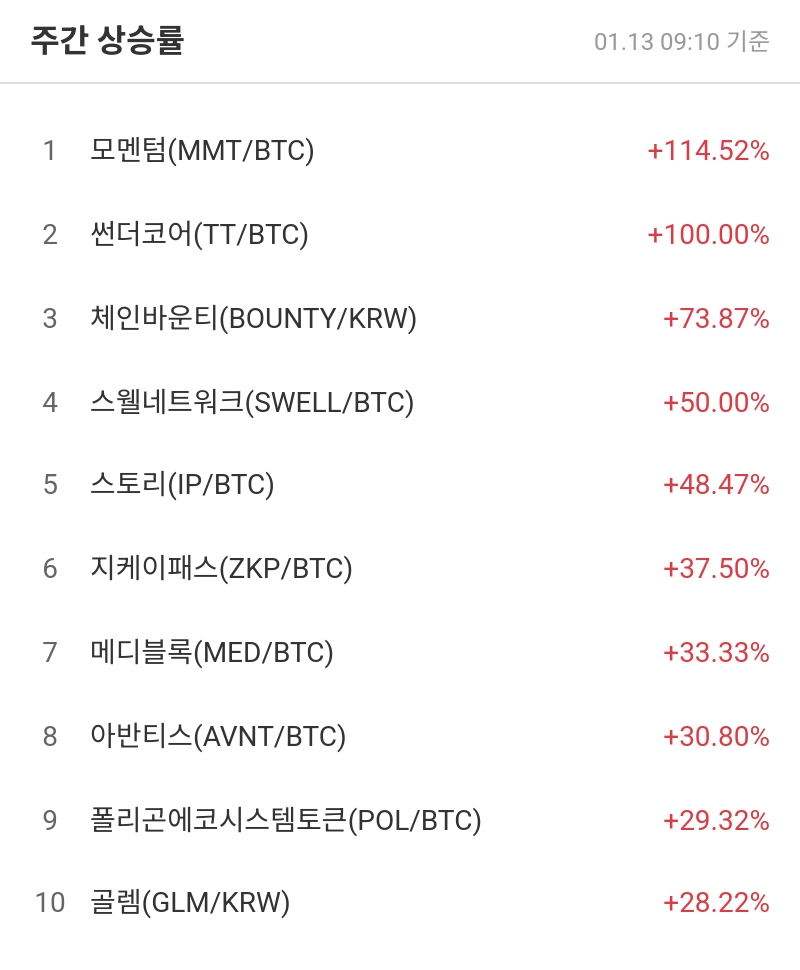Click the +100.00% percentage for 썬더코어

(x=707, y=235)
